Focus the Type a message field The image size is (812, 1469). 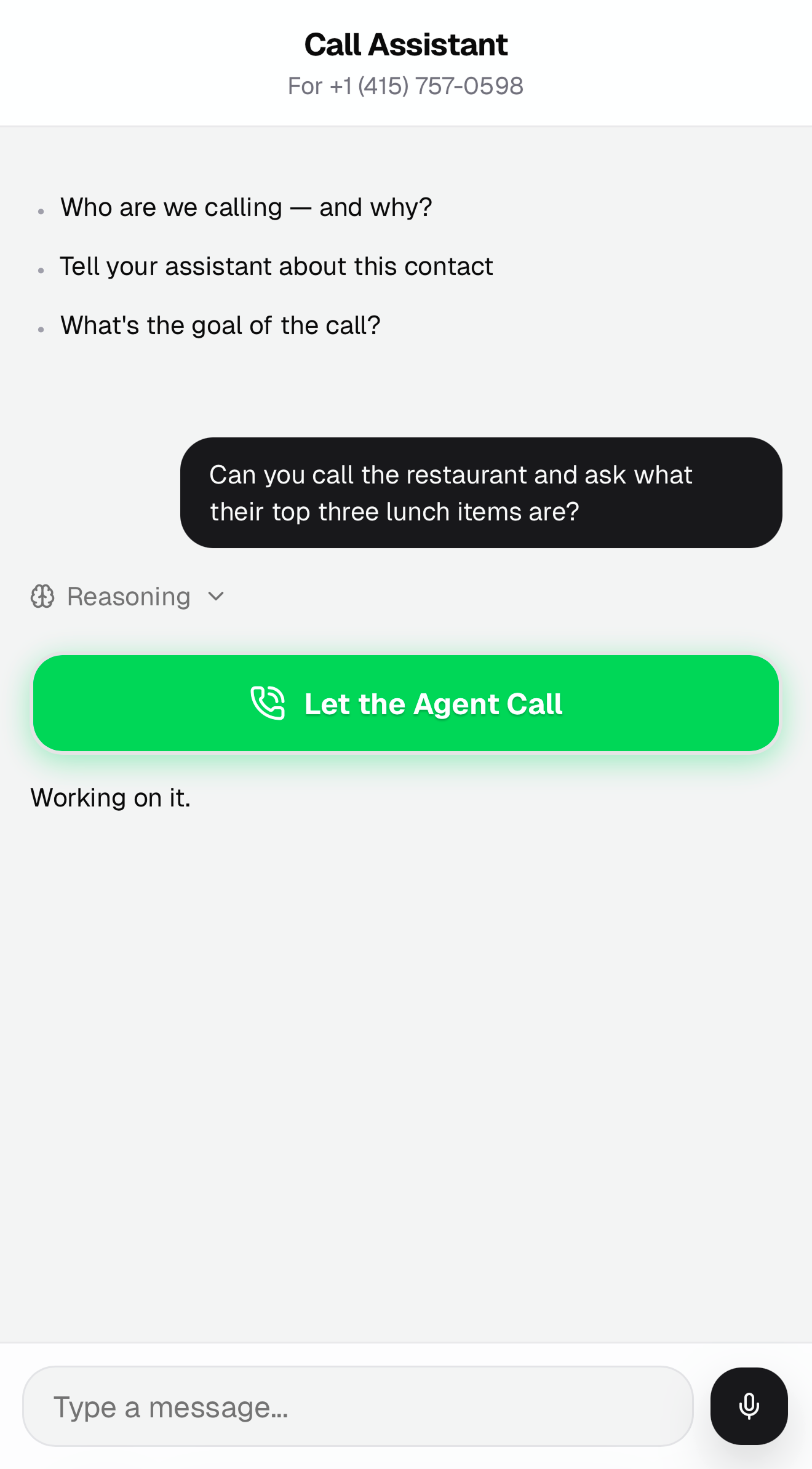pos(357,1406)
